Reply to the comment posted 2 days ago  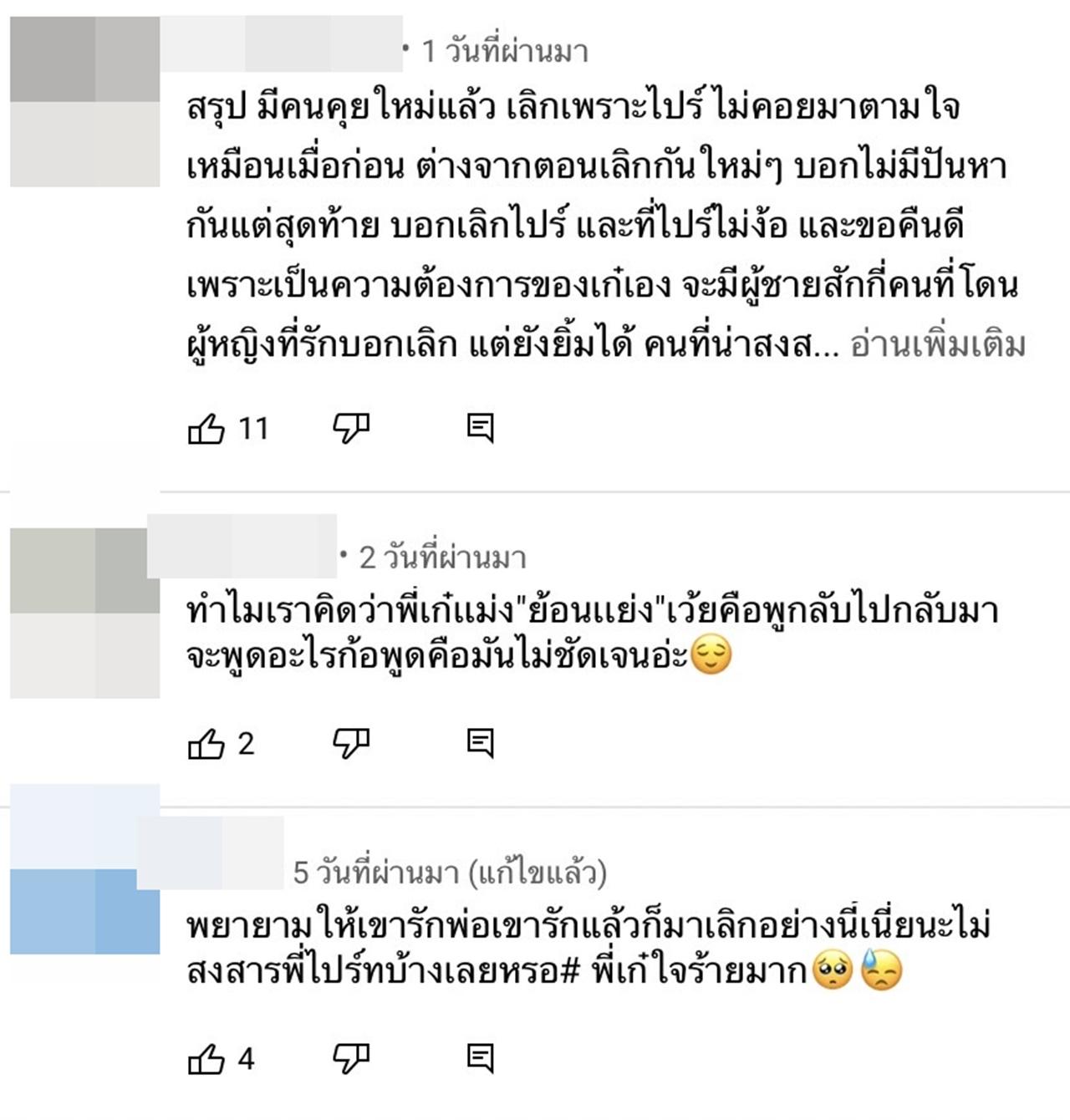[x=480, y=742]
